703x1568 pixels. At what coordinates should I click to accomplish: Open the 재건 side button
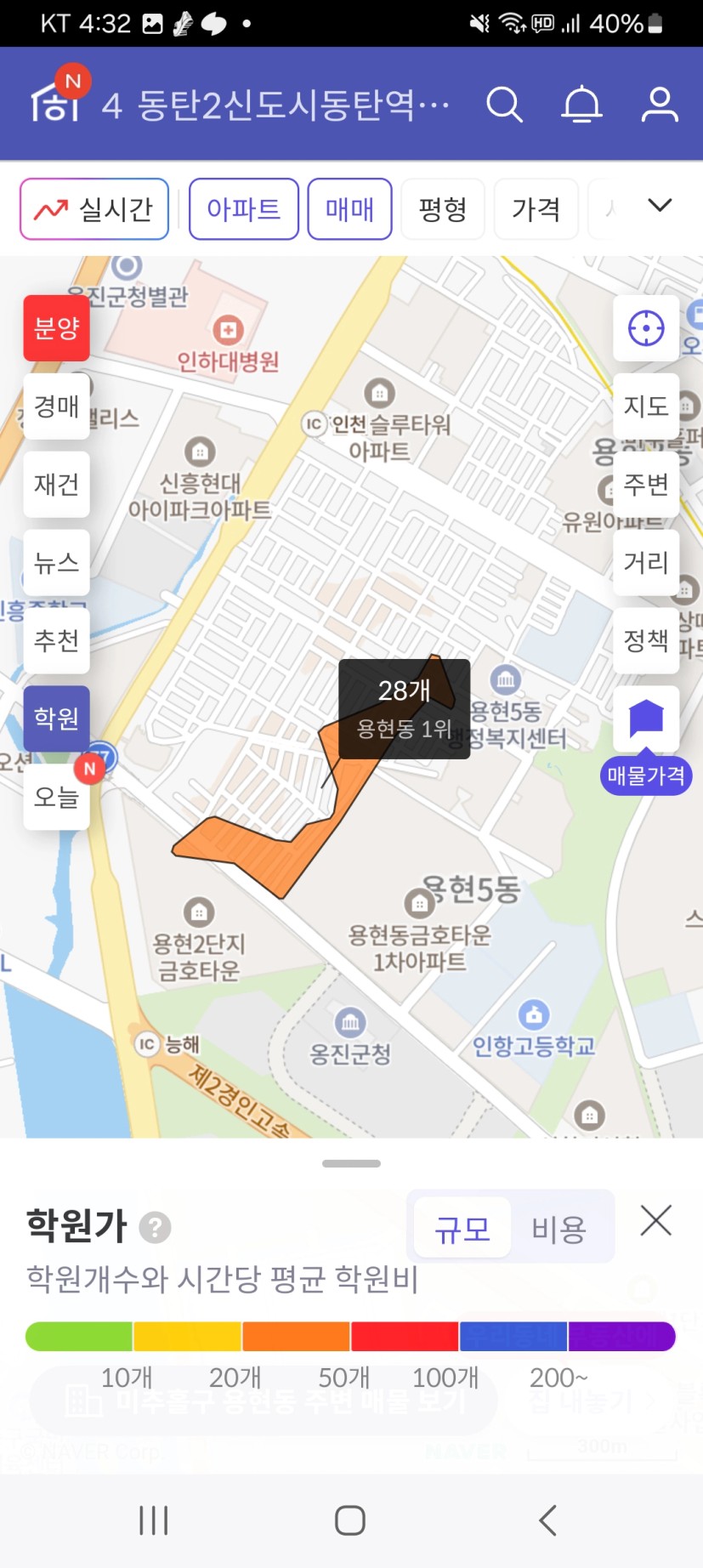(56, 485)
